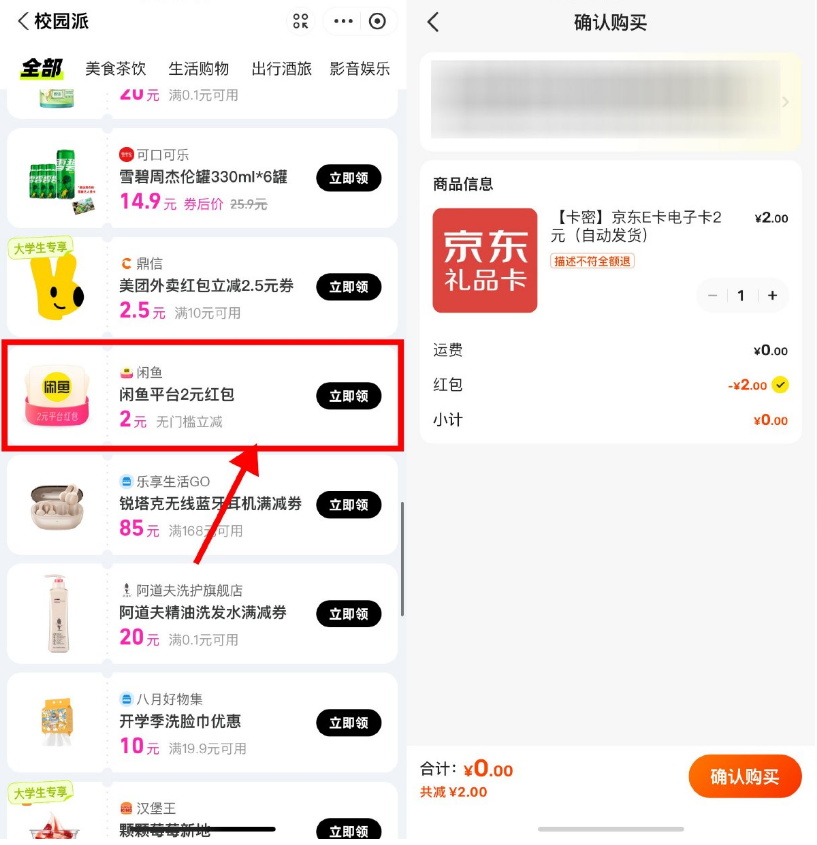Go back from the 确认购买 page

[x=433, y=22]
